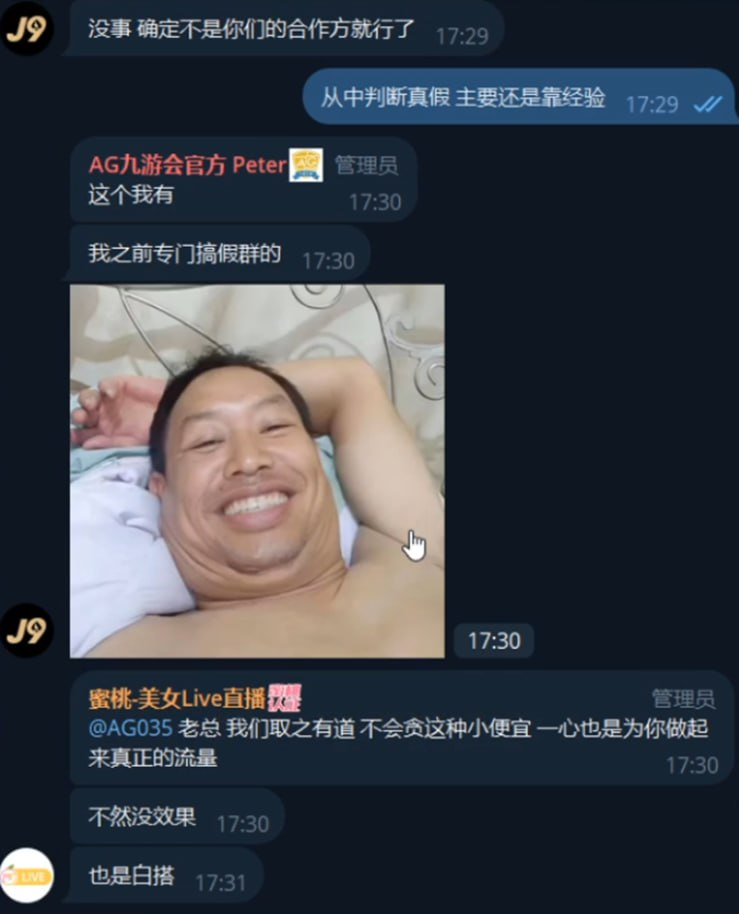
Task: Open AG九游会官方 Peter's profile name
Action: point(187,165)
